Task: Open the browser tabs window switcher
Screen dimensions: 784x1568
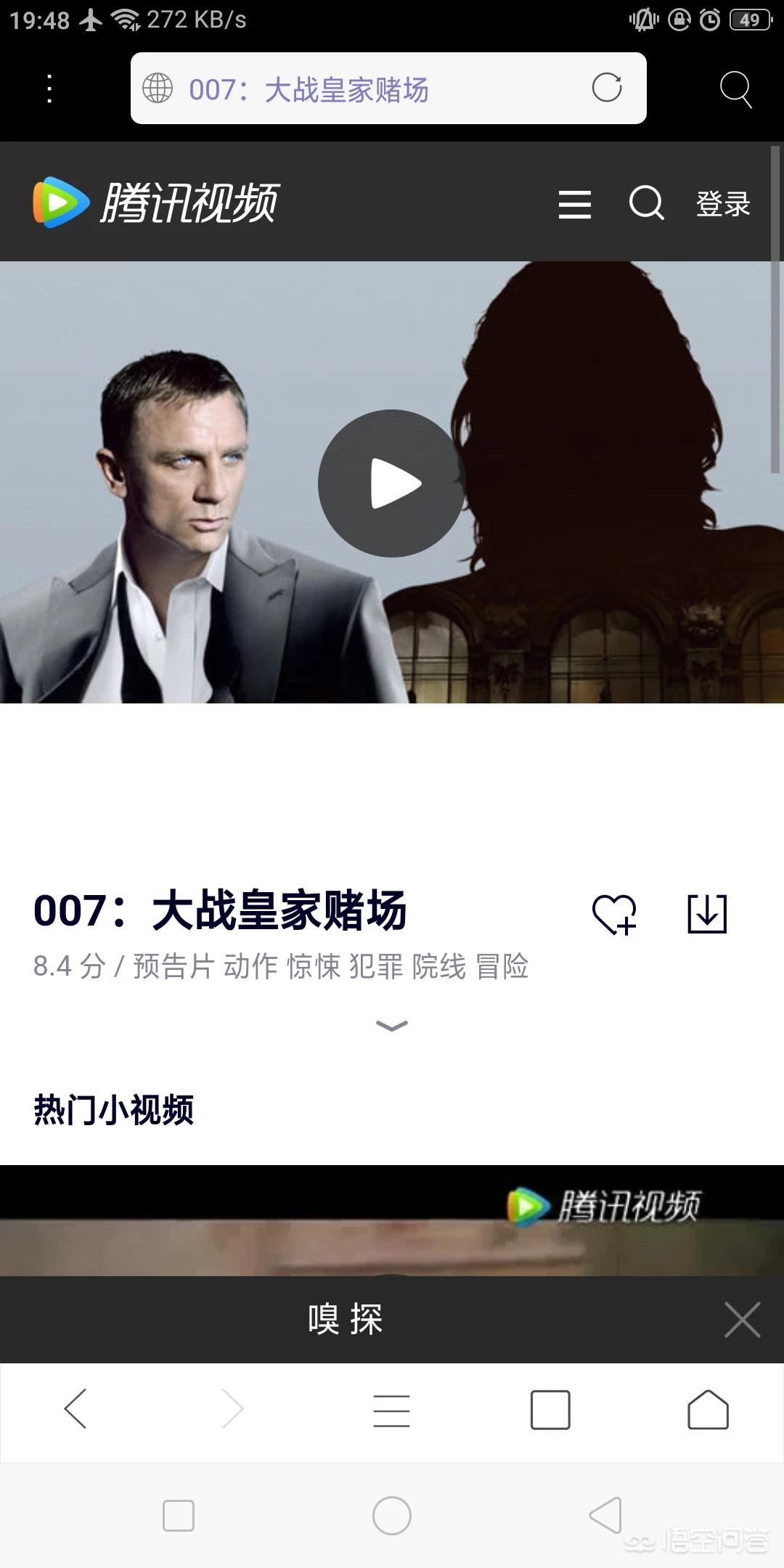Action: pos(550,1410)
